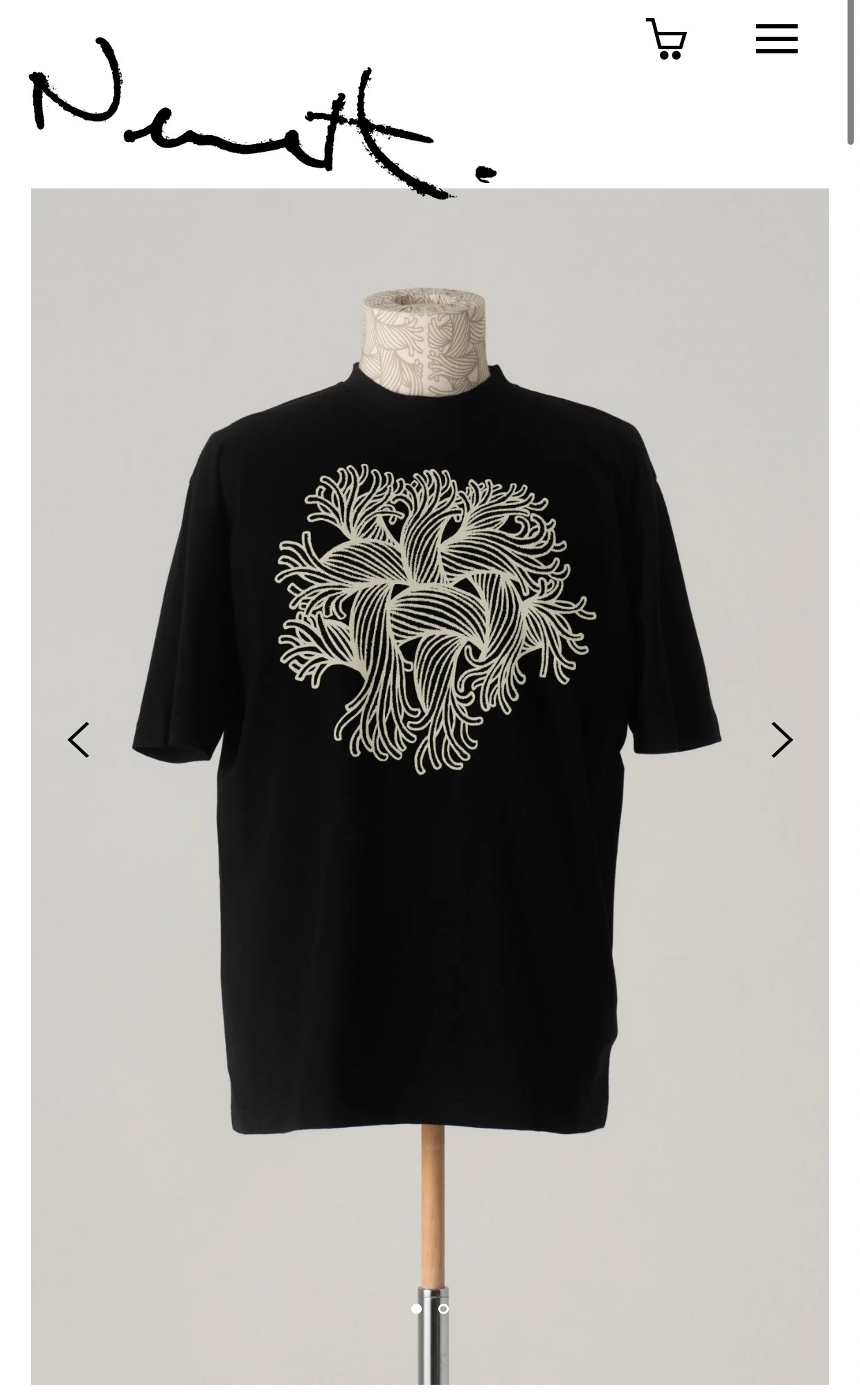The width and height of the screenshot is (860, 1400).
Task: Open the shopping cart
Action: pos(666,39)
